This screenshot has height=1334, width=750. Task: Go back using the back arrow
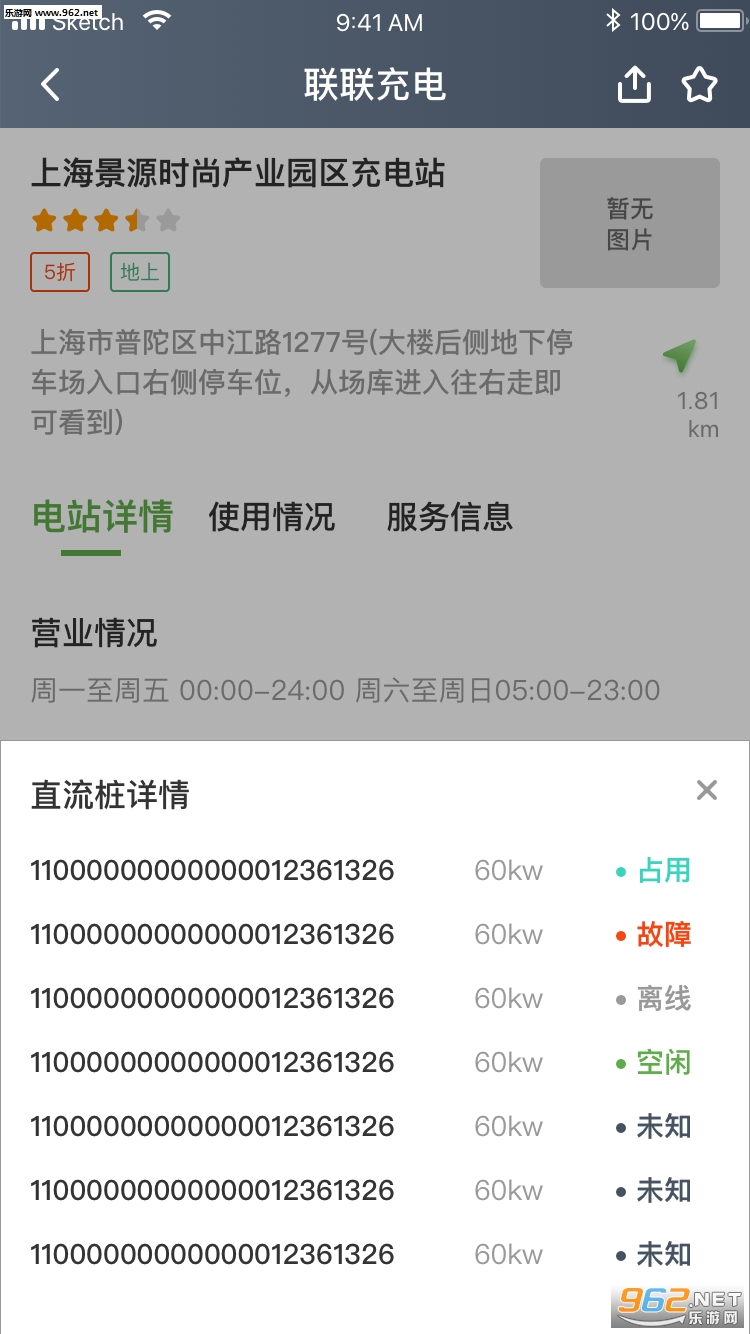pyautogui.click(x=50, y=85)
